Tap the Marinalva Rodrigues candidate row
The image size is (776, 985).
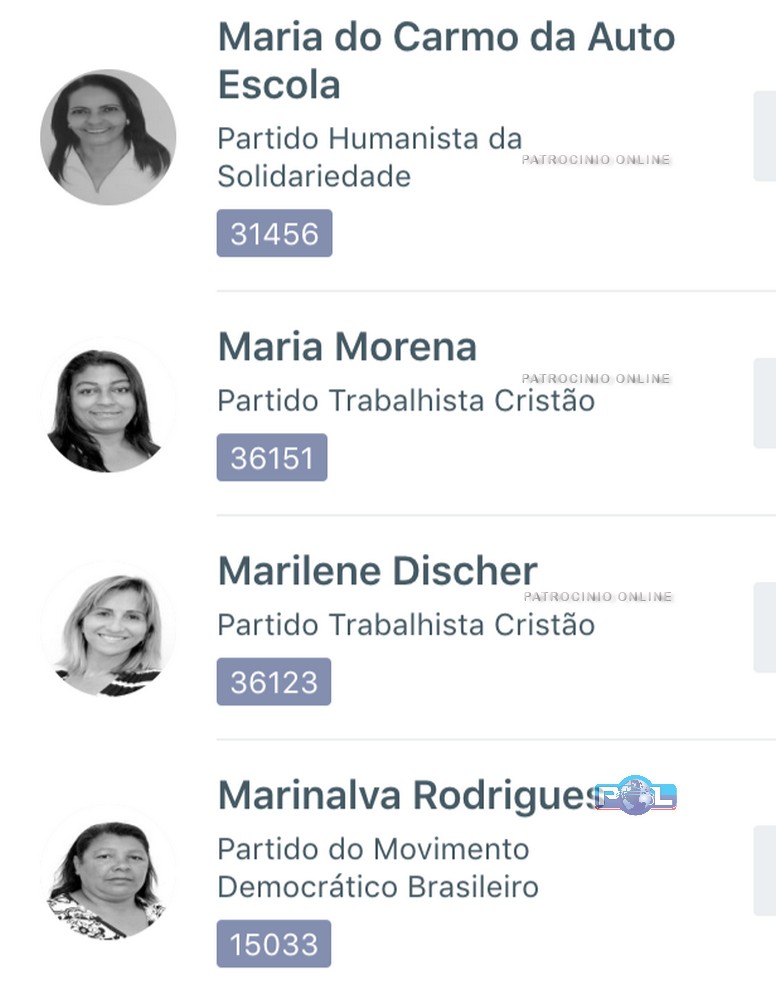coord(405,796)
